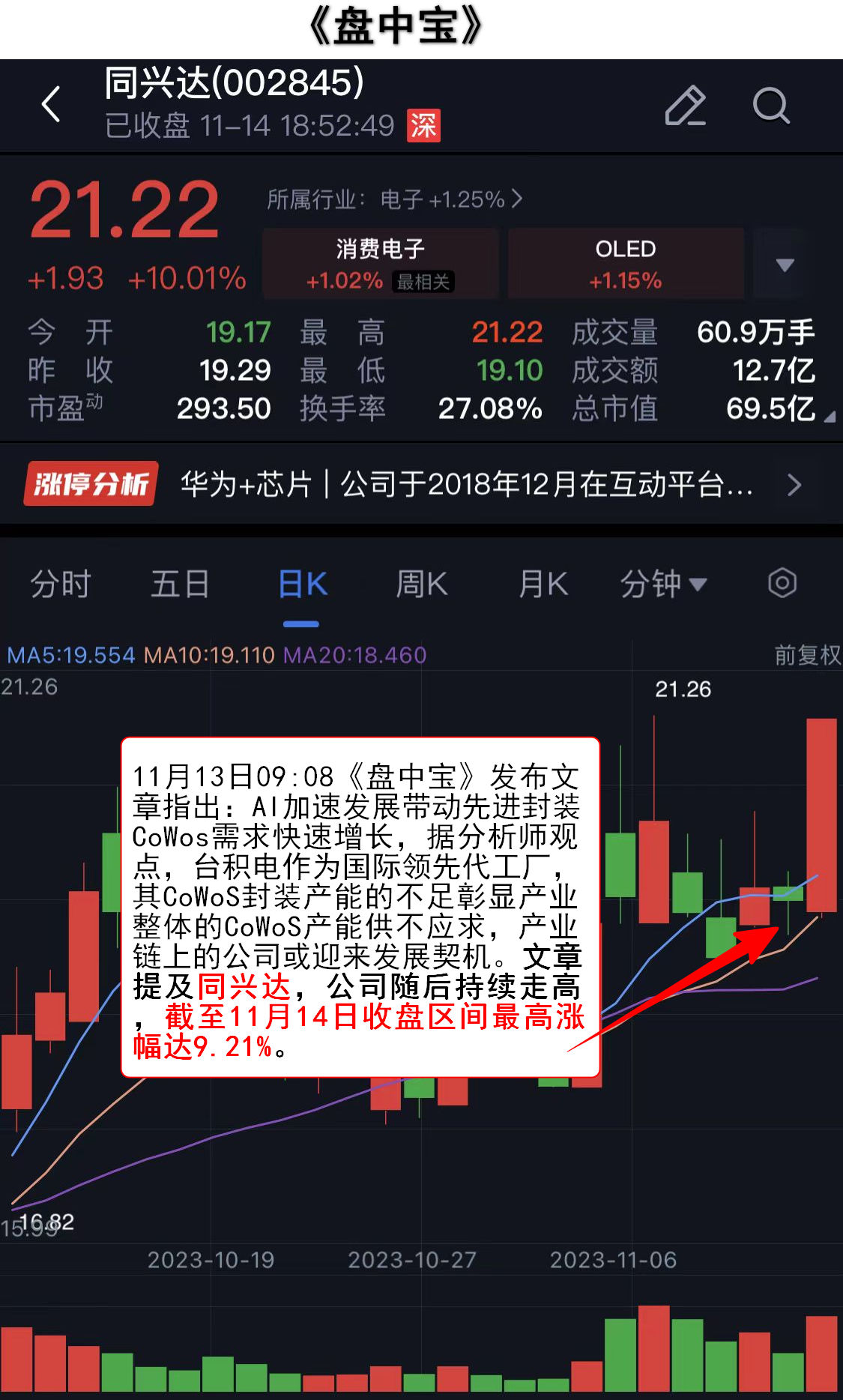Change the 前复权 price adjustment mode
The height and width of the screenshot is (1400, 843).
point(807,655)
